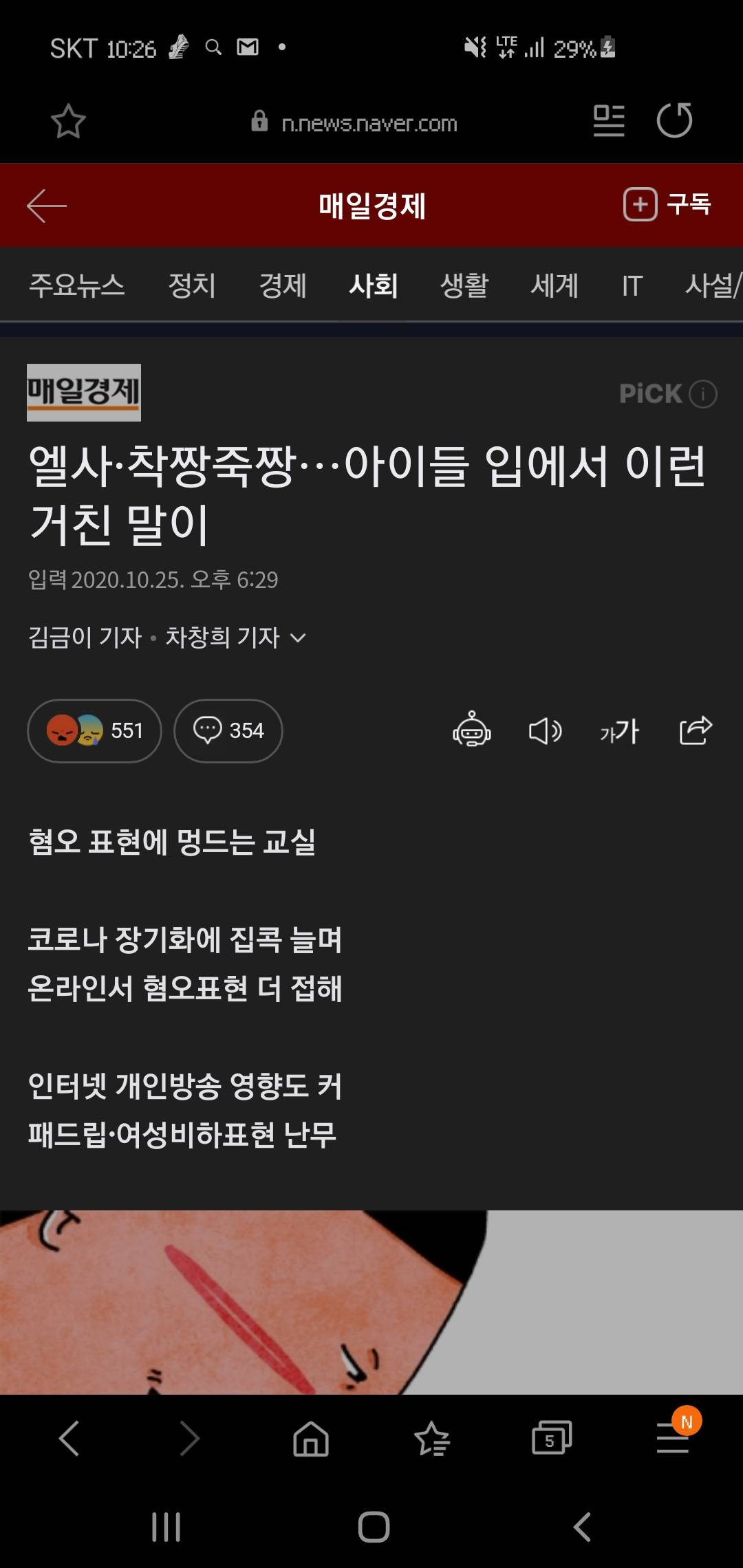Switch to the 정치 tab
The height and width of the screenshot is (1568, 743).
point(192,285)
